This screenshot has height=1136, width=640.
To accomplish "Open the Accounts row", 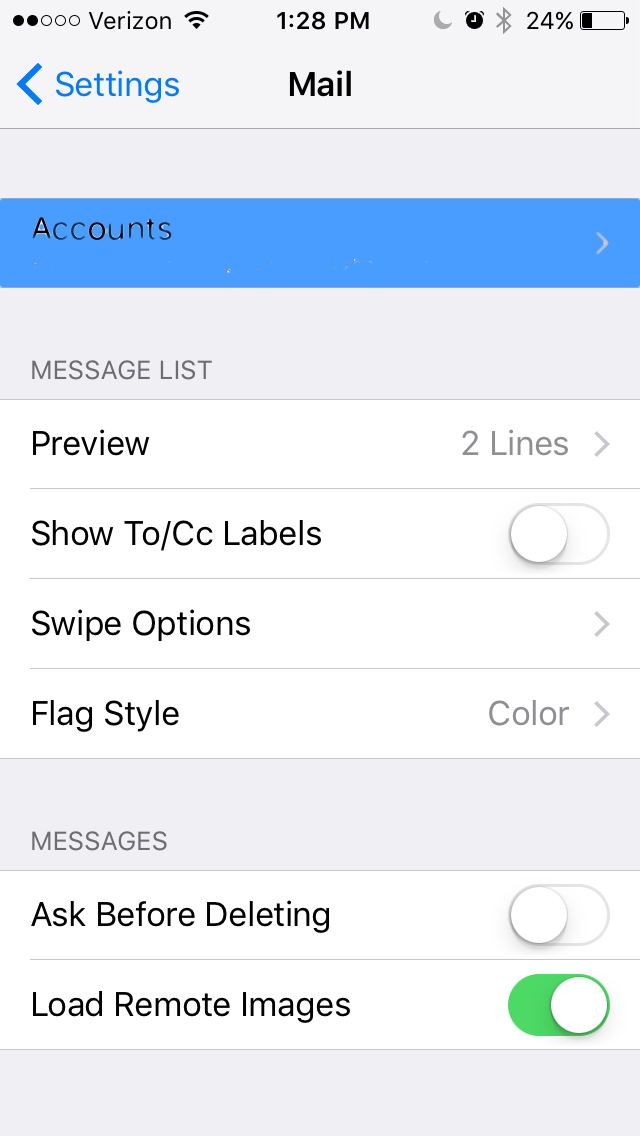I will [x=320, y=243].
